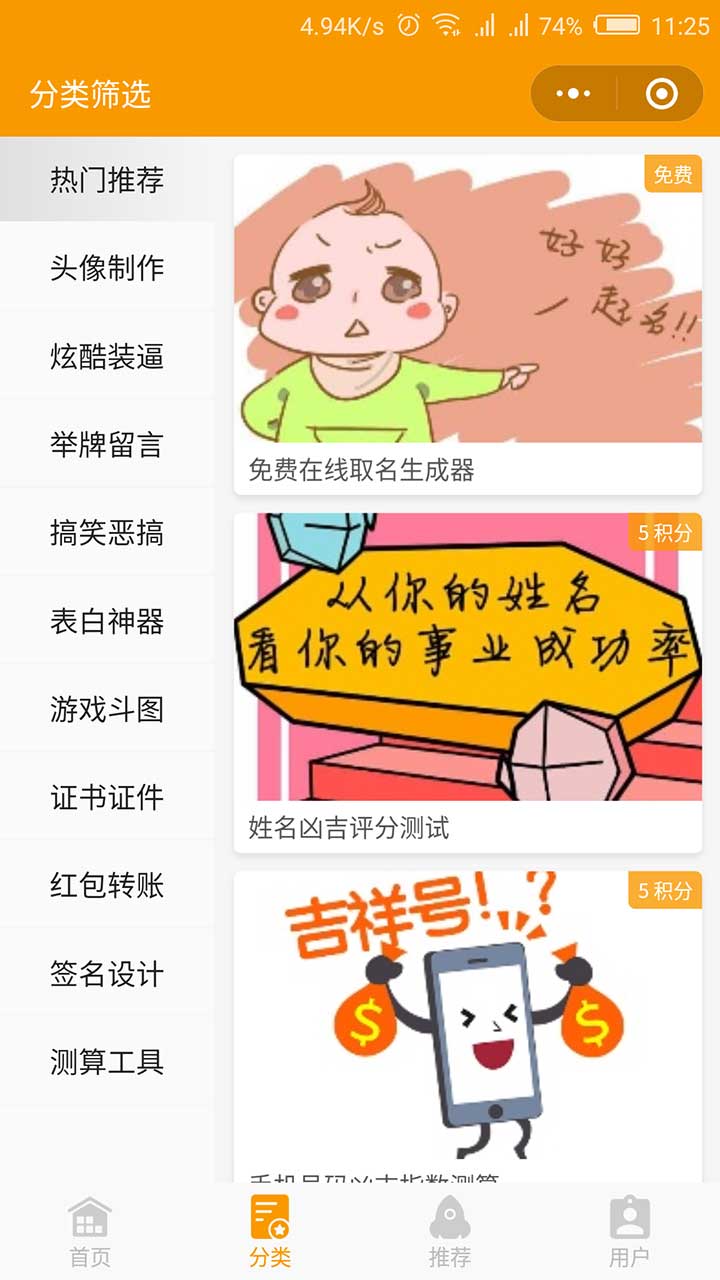This screenshot has height=1280, width=720.
Task: Close the mini program with circle button
Action: [x=662, y=94]
